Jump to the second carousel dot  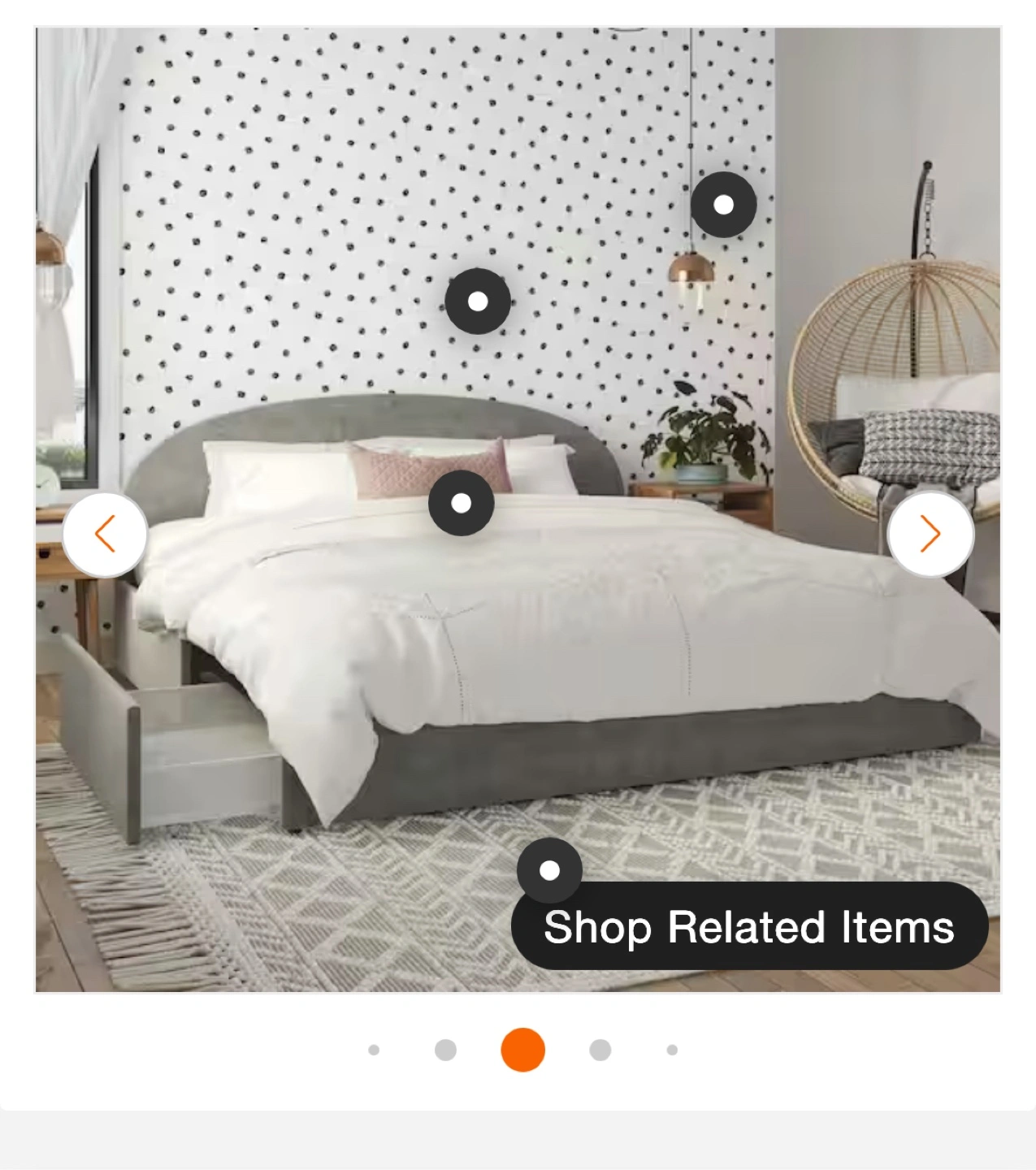[445, 1050]
